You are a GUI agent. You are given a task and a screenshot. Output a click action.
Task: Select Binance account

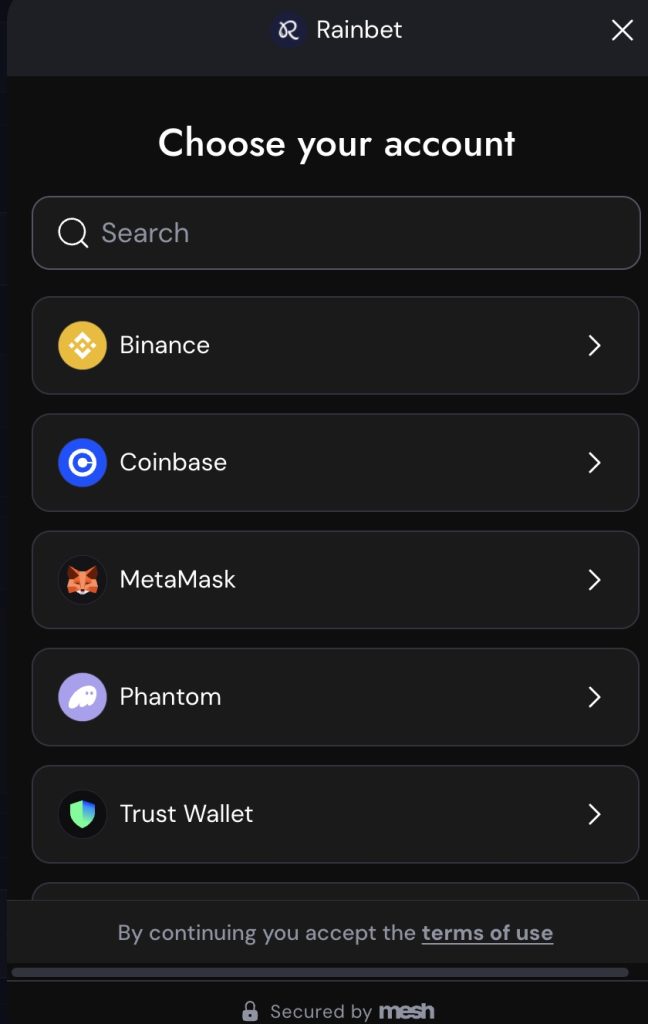click(x=335, y=345)
